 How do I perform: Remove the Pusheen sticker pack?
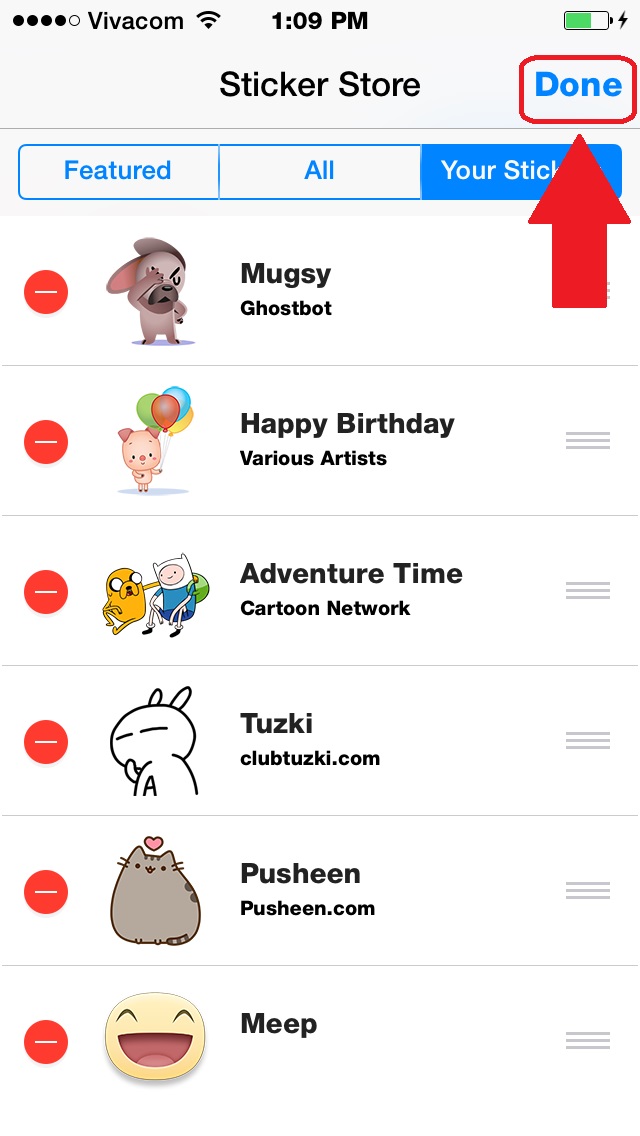pyautogui.click(x=46, y=891)
